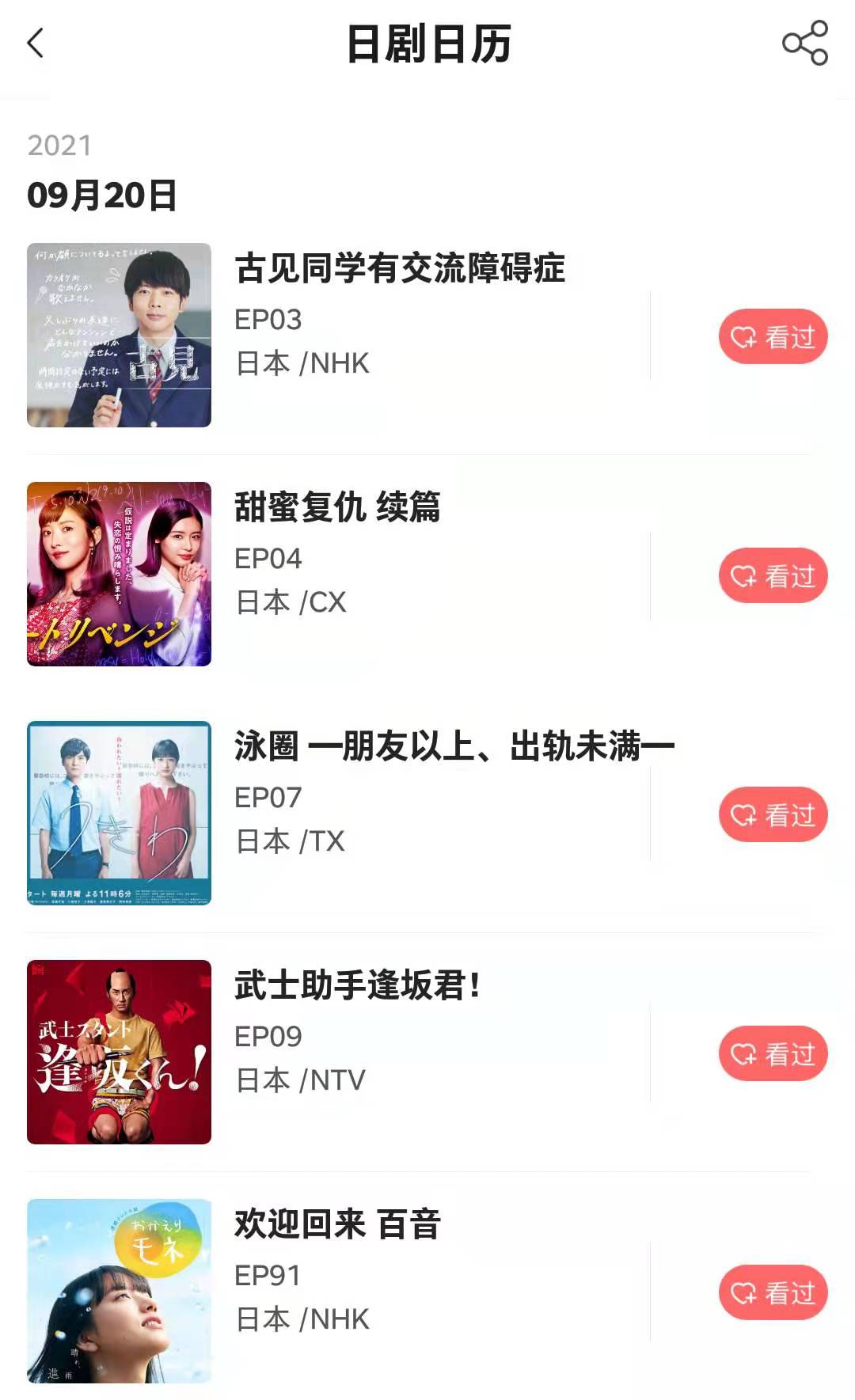Mark 武士助手逢坂君! as 看过

click(773, 1054)
